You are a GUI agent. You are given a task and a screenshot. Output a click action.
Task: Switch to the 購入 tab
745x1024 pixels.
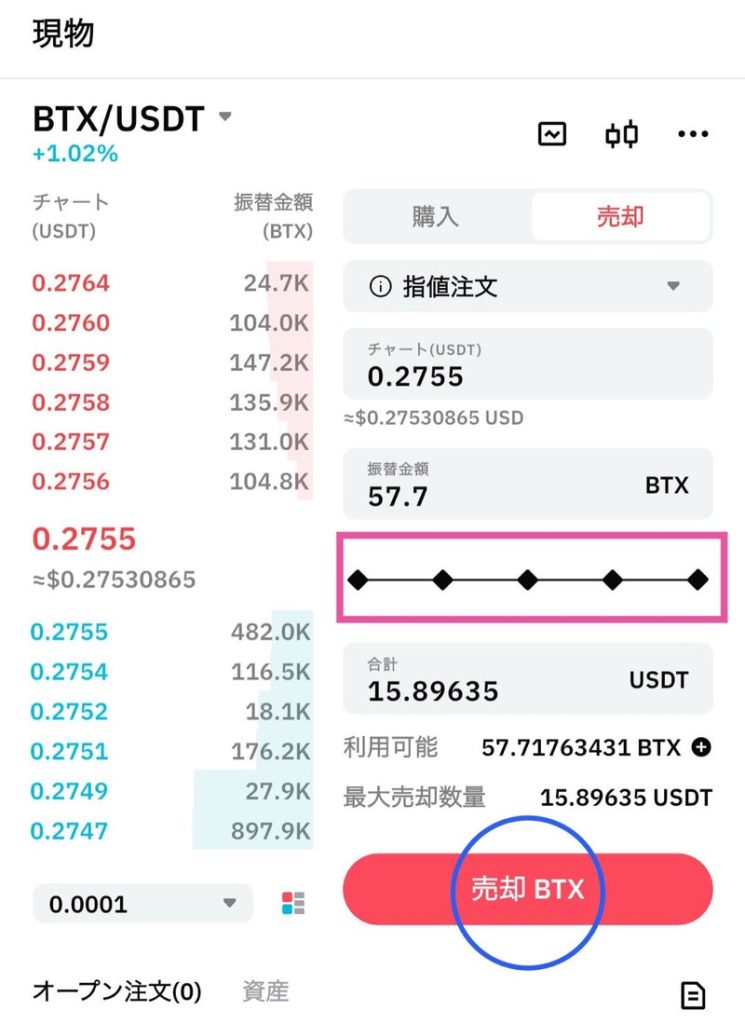436,217
